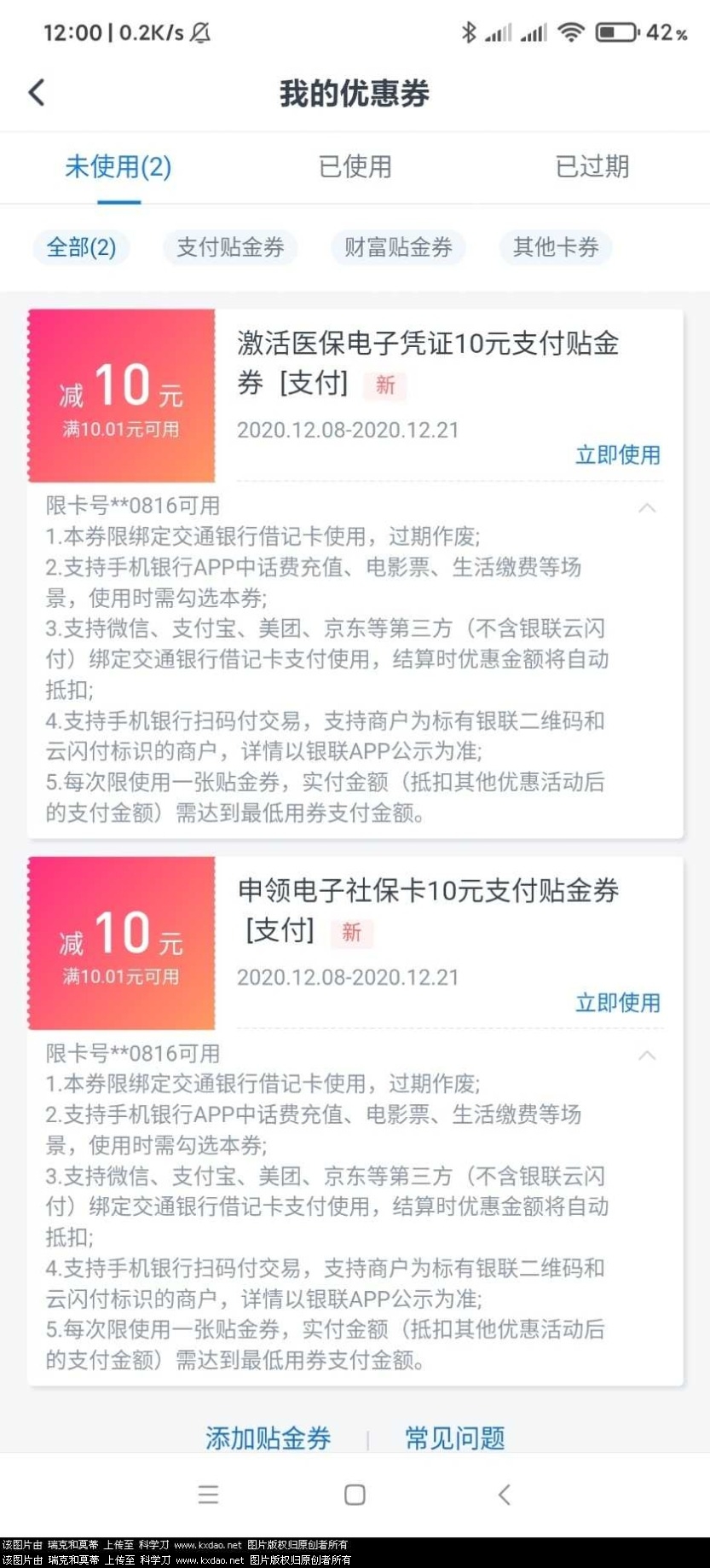710x1568 pixels.
Task: Go back from 我的优惠券 page
Action: coord(37,93)
